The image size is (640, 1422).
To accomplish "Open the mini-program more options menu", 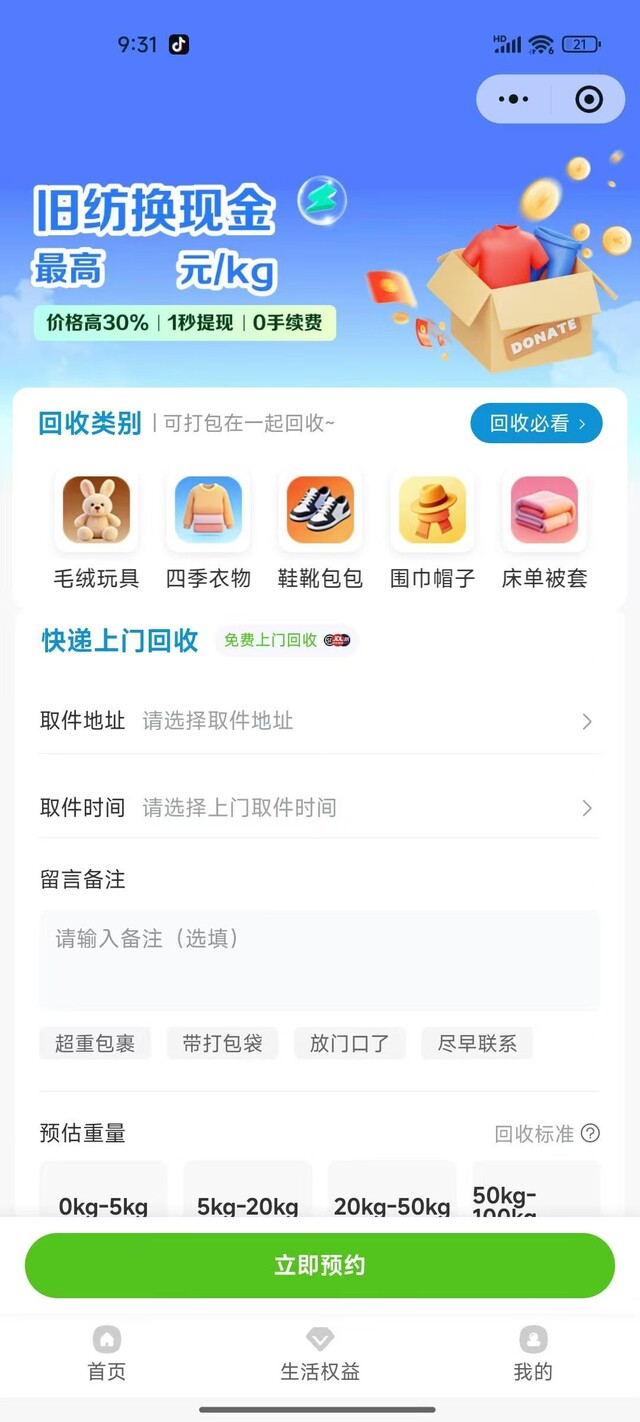I will [x=513, y=99].
